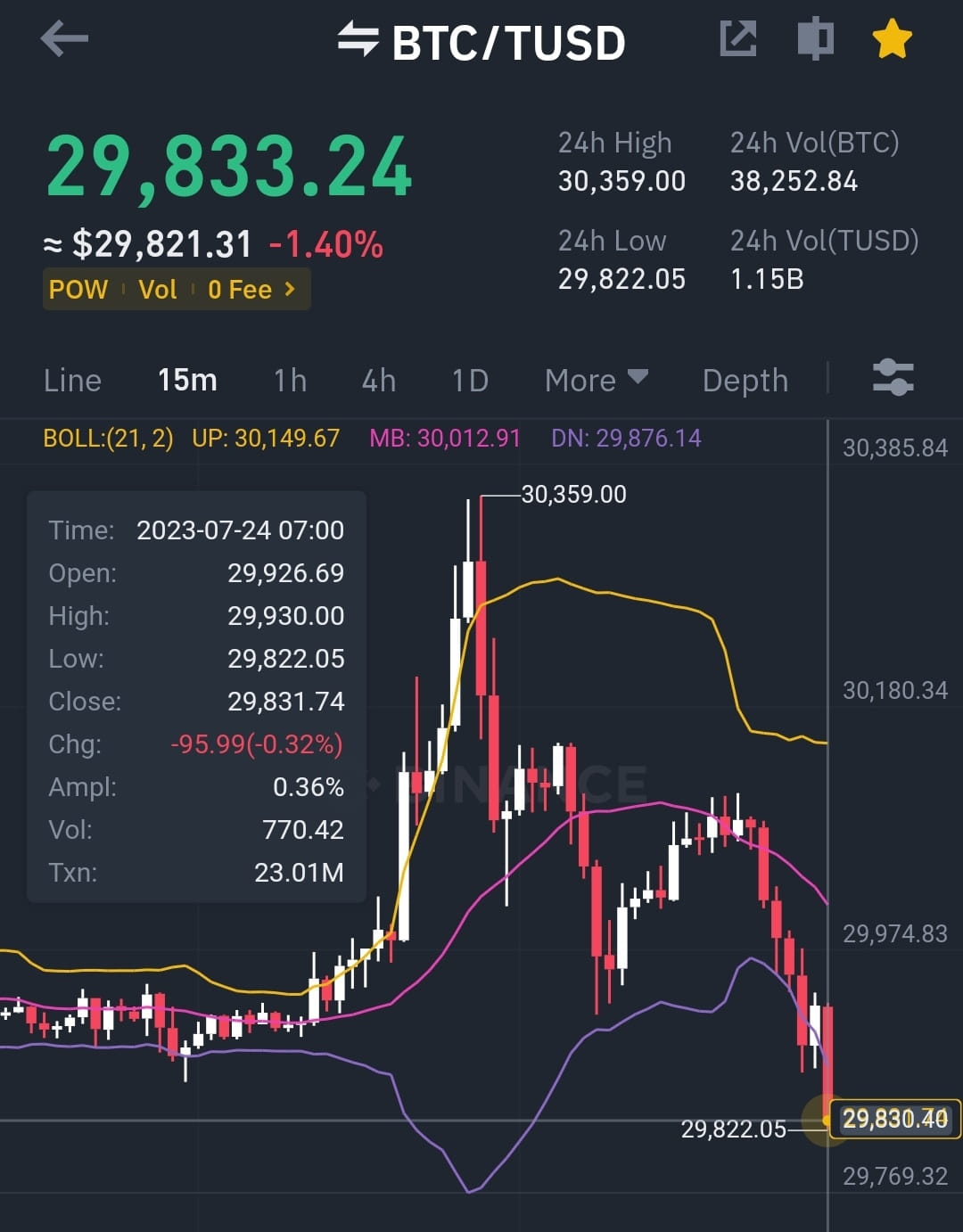Open the Depth tab
This screenshot has height=1232, width=963.
tap(745, 380)
